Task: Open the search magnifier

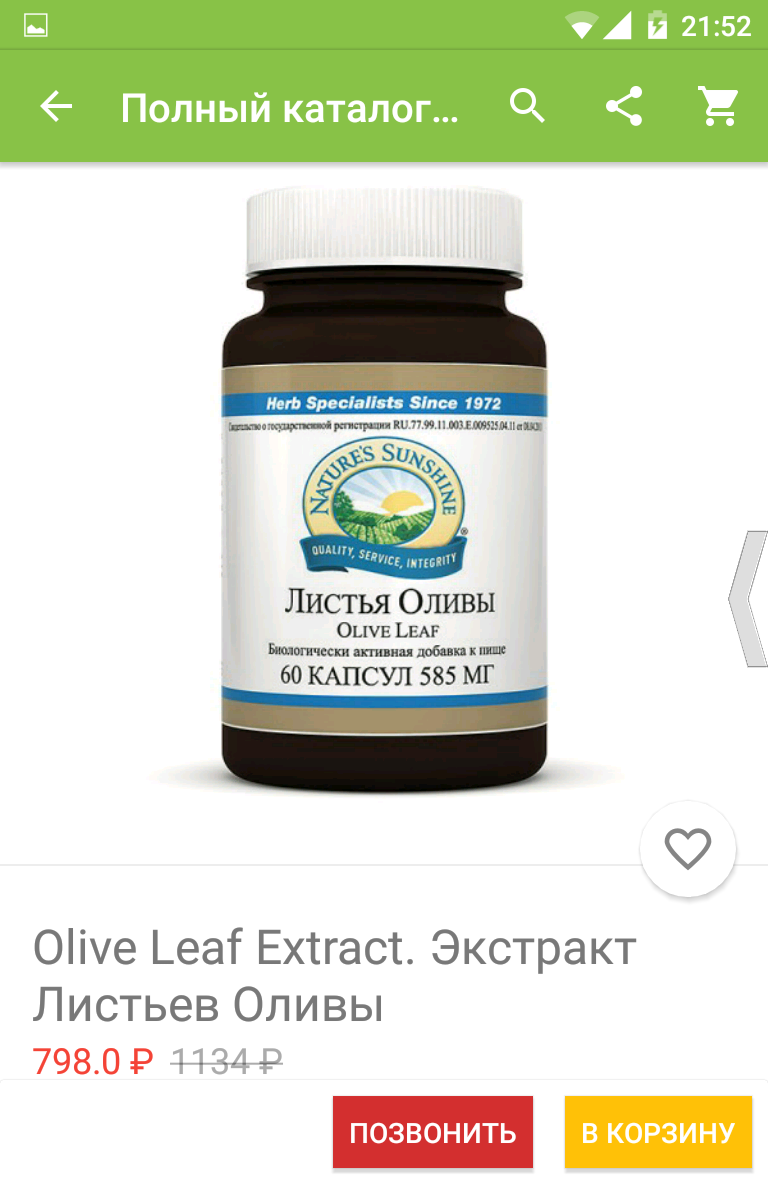Action: [x=527, y=105]
